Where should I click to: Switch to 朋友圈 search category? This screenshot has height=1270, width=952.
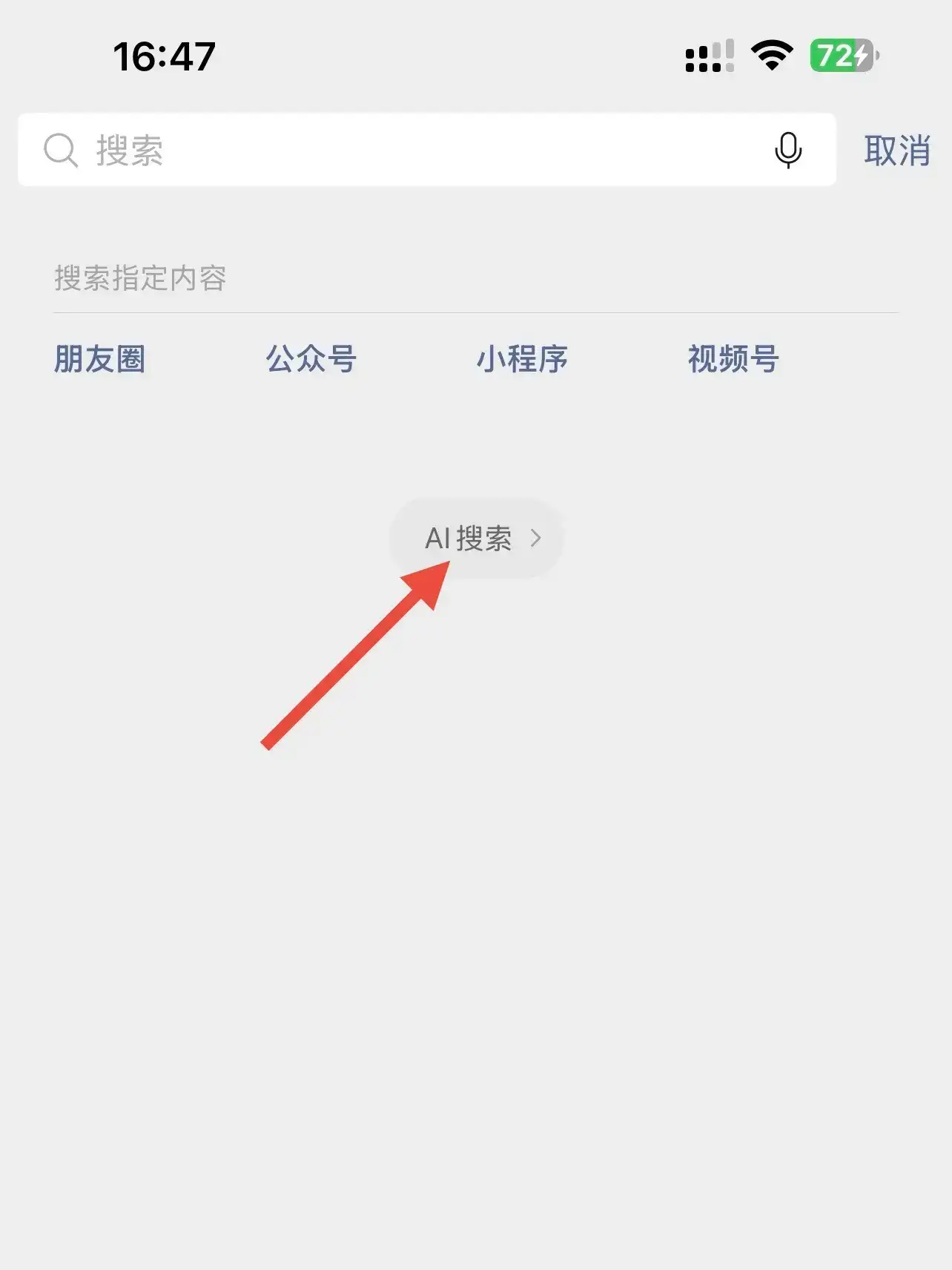(101, 360)
